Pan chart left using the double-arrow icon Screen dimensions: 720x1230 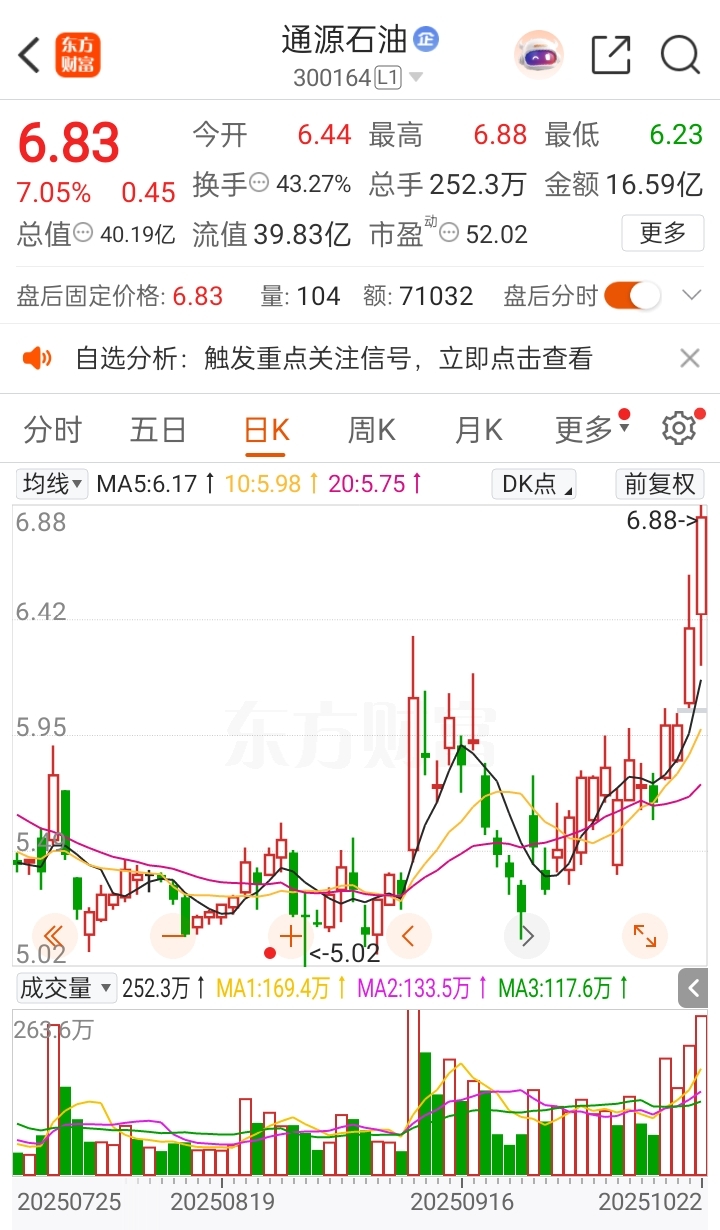pos(55,935)
